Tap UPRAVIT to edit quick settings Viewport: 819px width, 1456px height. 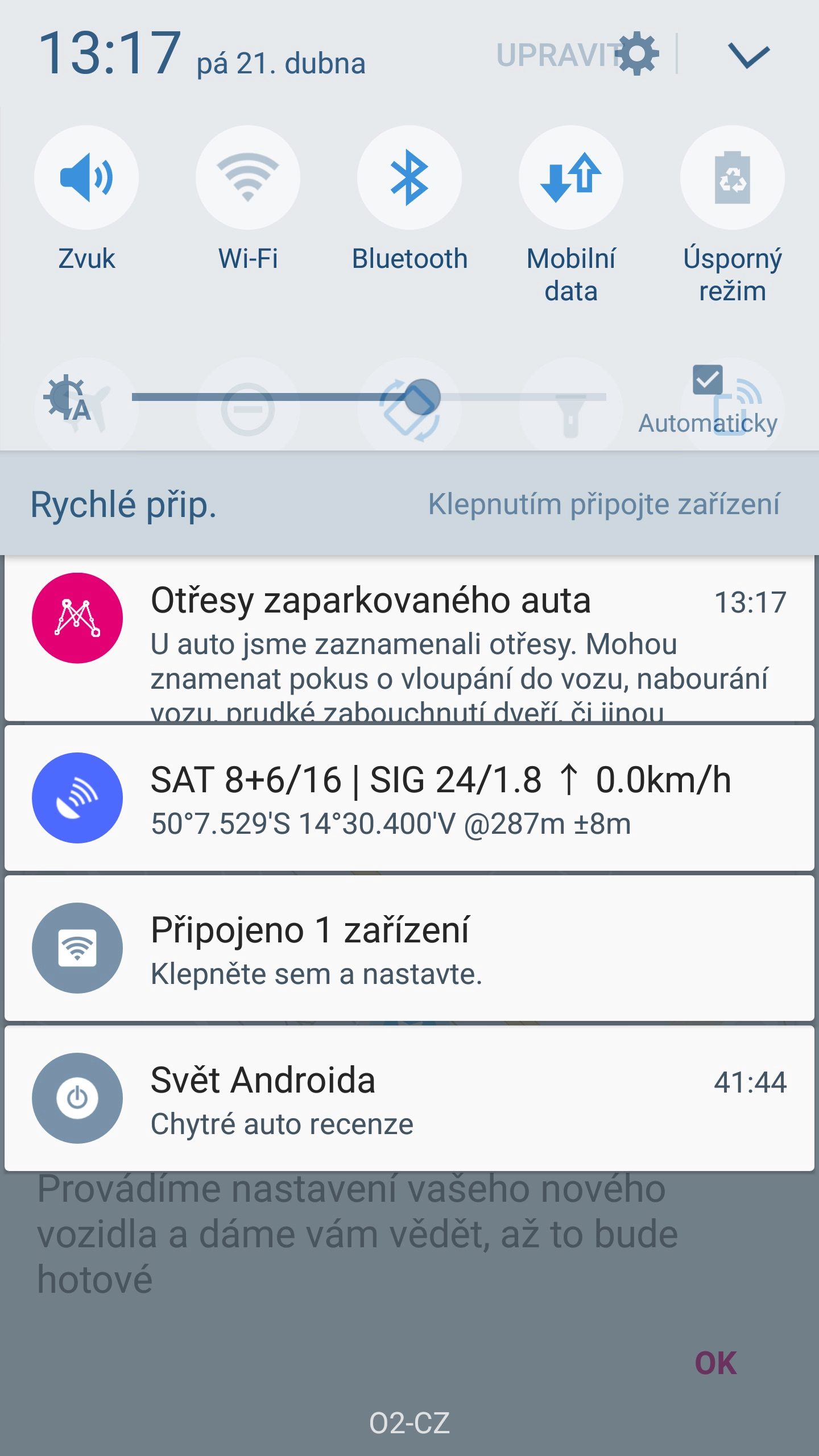coord(557,55)
